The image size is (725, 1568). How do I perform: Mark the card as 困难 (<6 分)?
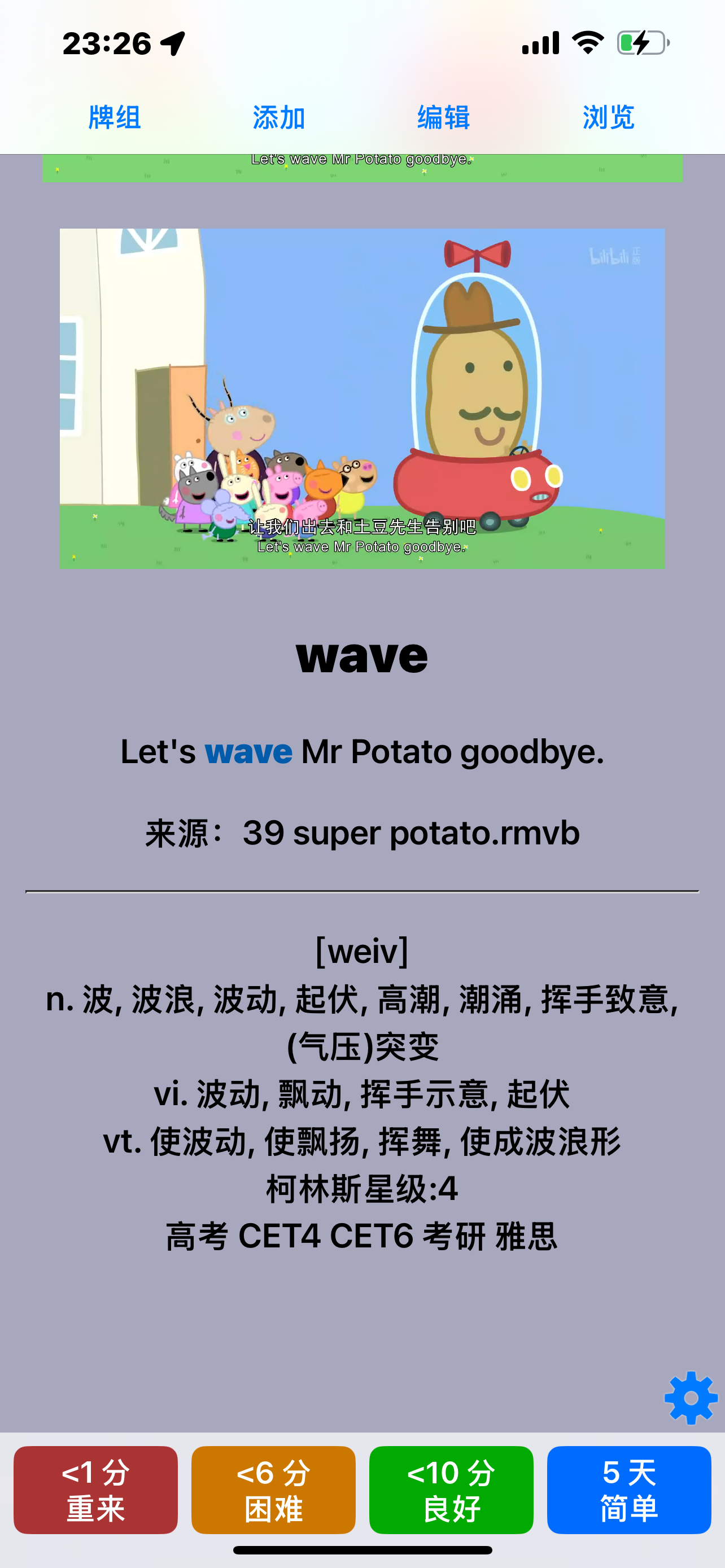pyautogui.click(x=273, y=1490)
